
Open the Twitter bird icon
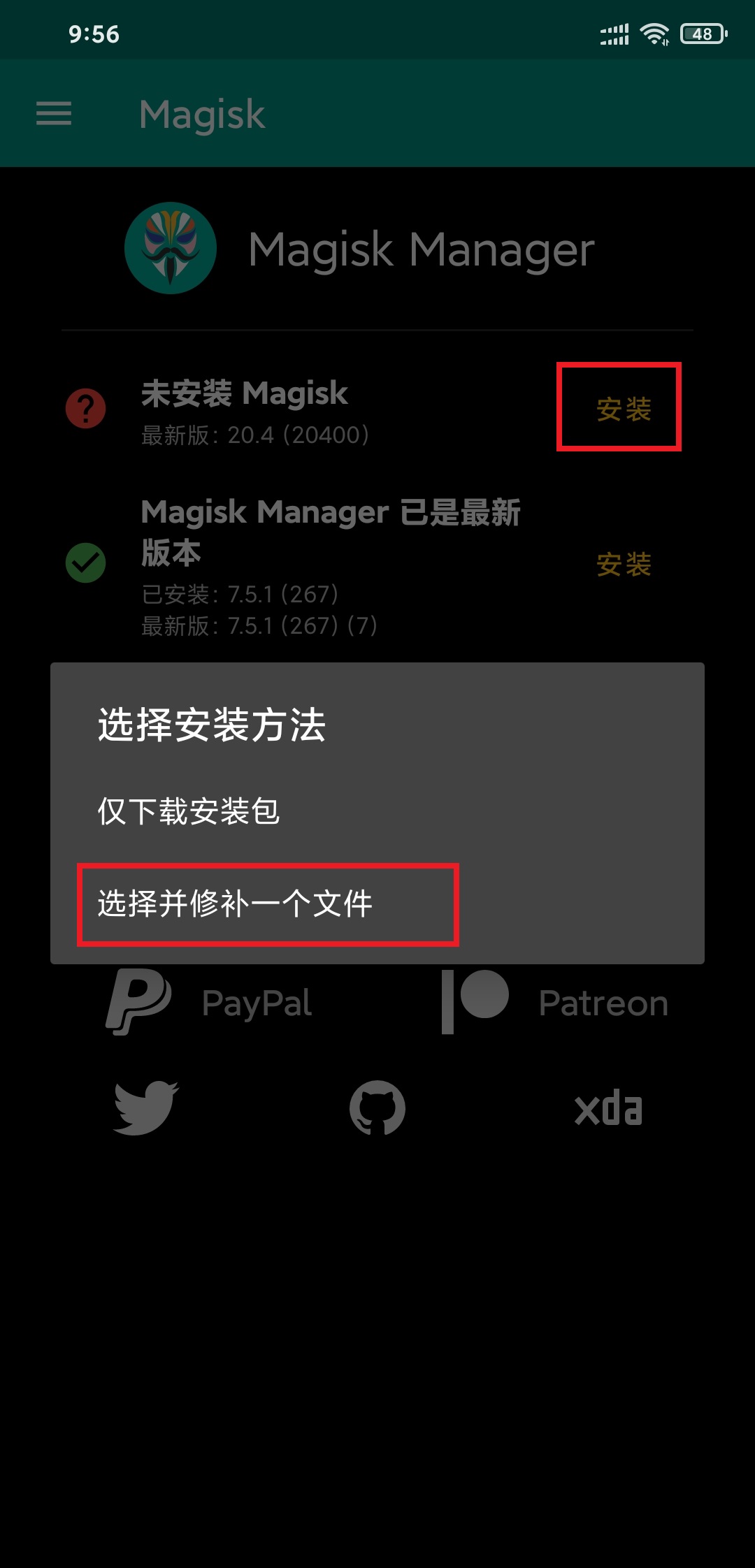145,1108
